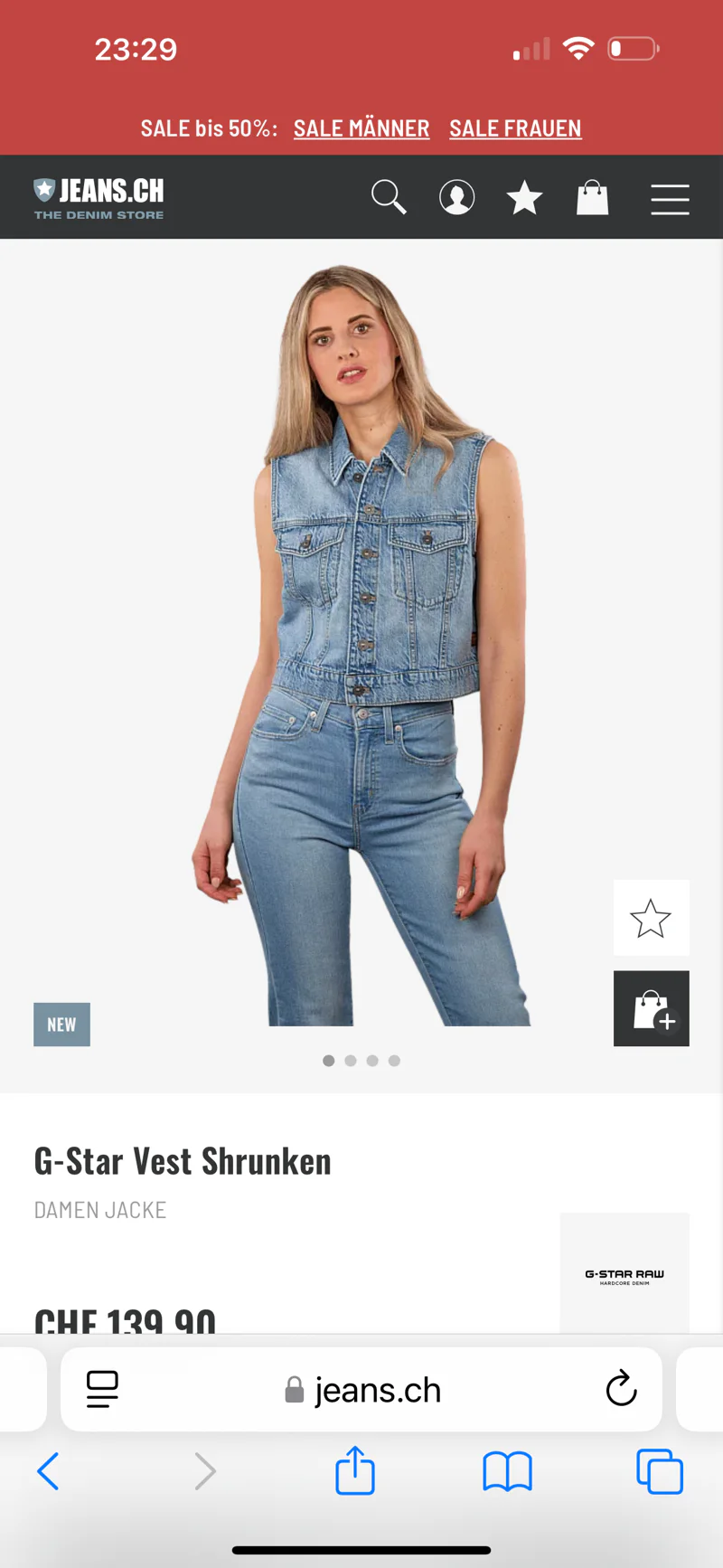Add the vest to shopping bag
The height and width of the screenshot is (1568, 723).
651,1009
